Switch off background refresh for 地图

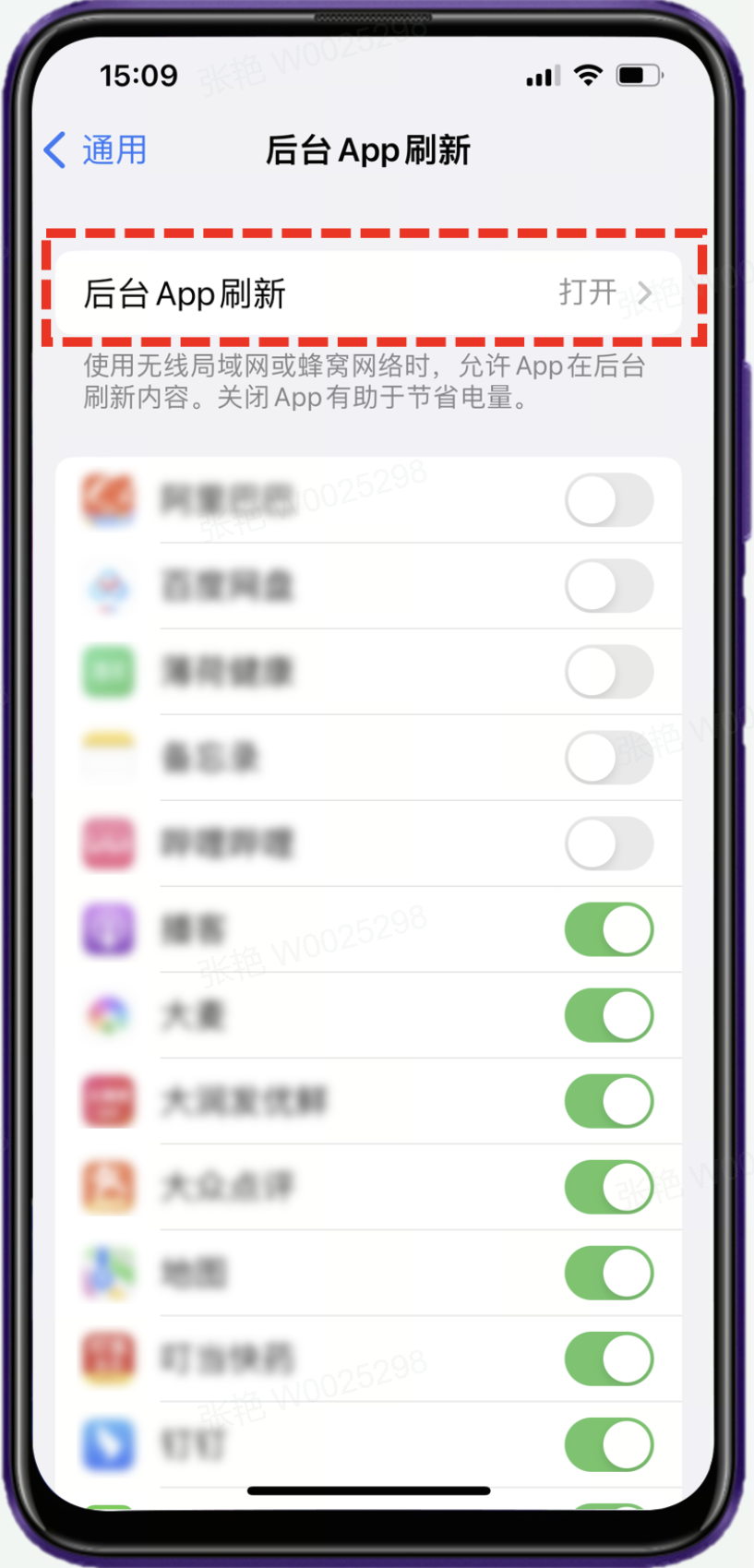(608, 1273)
